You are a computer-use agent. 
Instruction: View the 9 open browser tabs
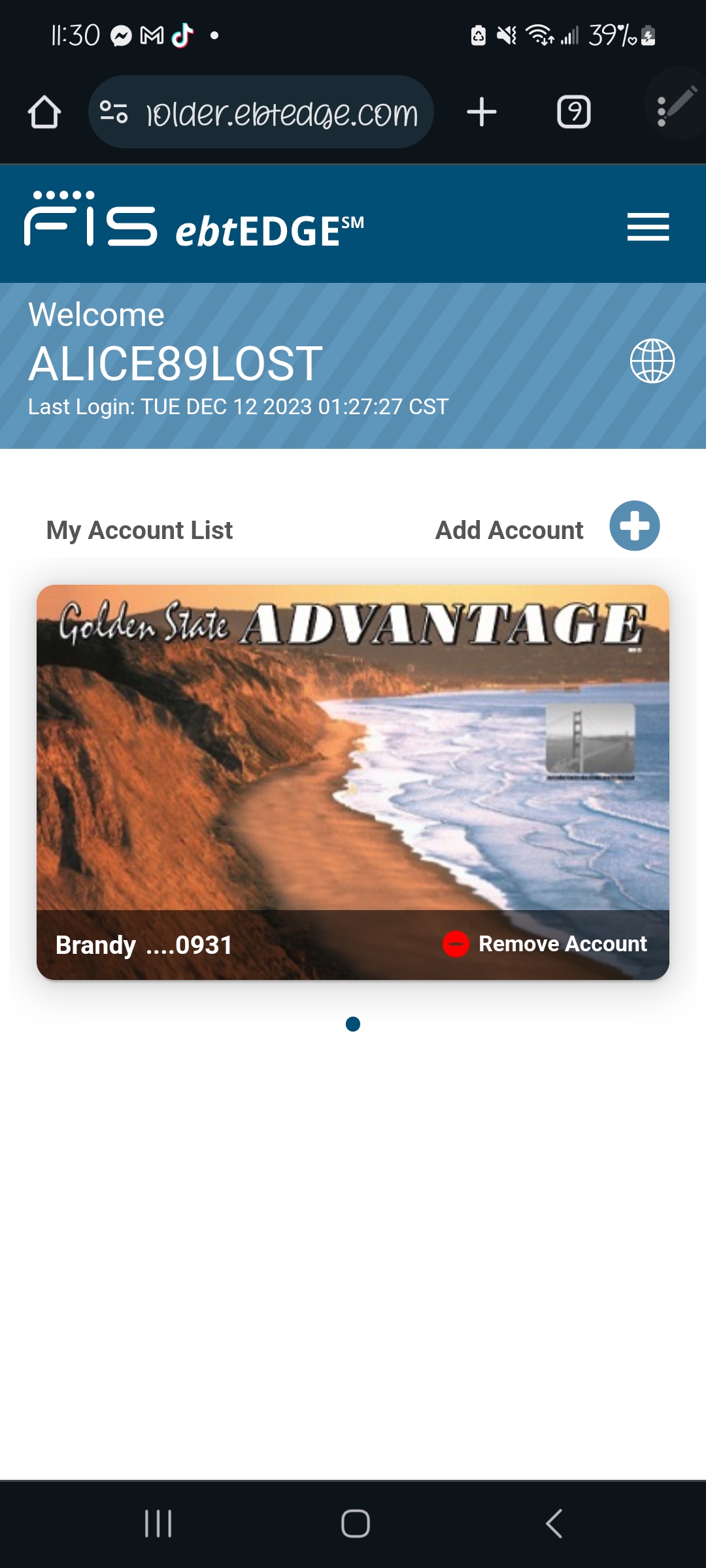click(x=574, y=112)
